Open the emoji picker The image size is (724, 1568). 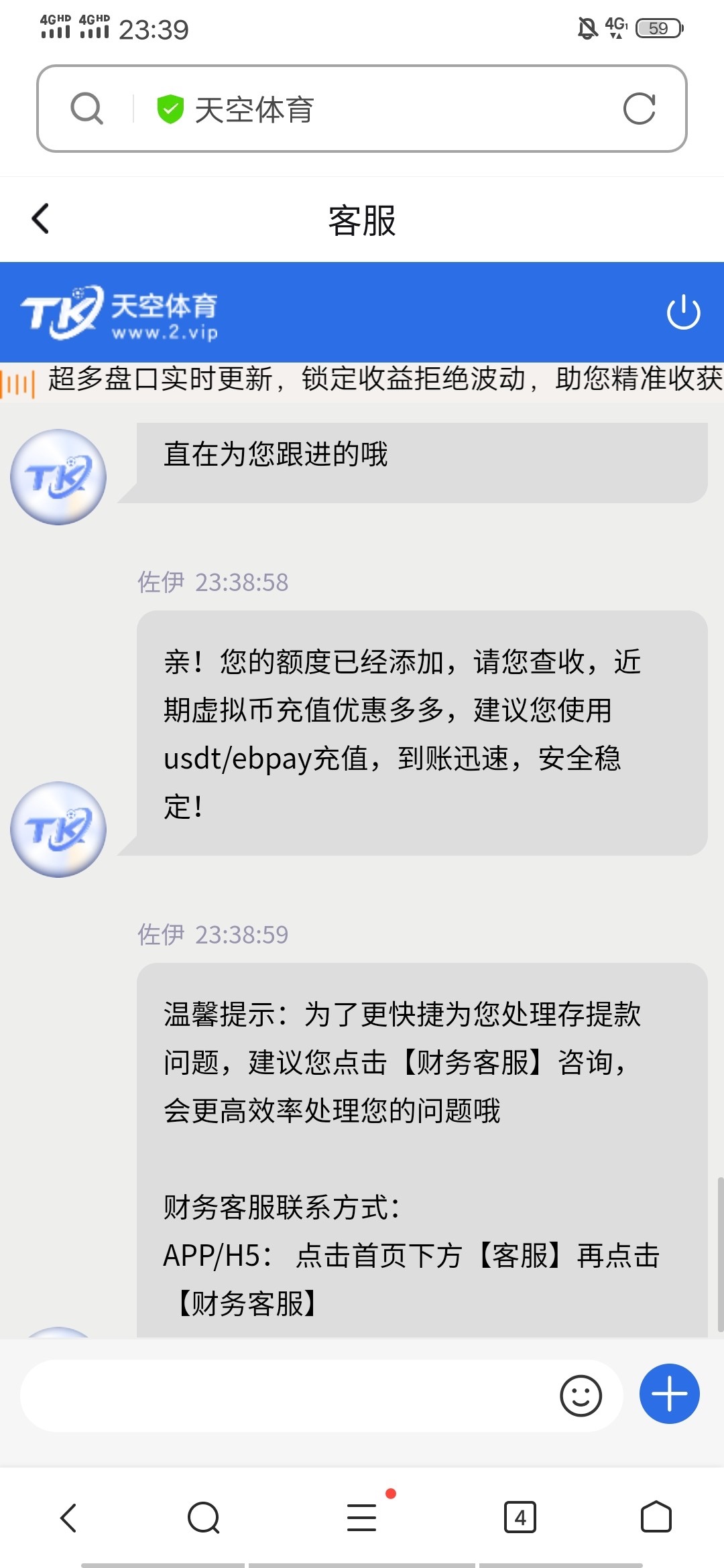pos(581,1396)
